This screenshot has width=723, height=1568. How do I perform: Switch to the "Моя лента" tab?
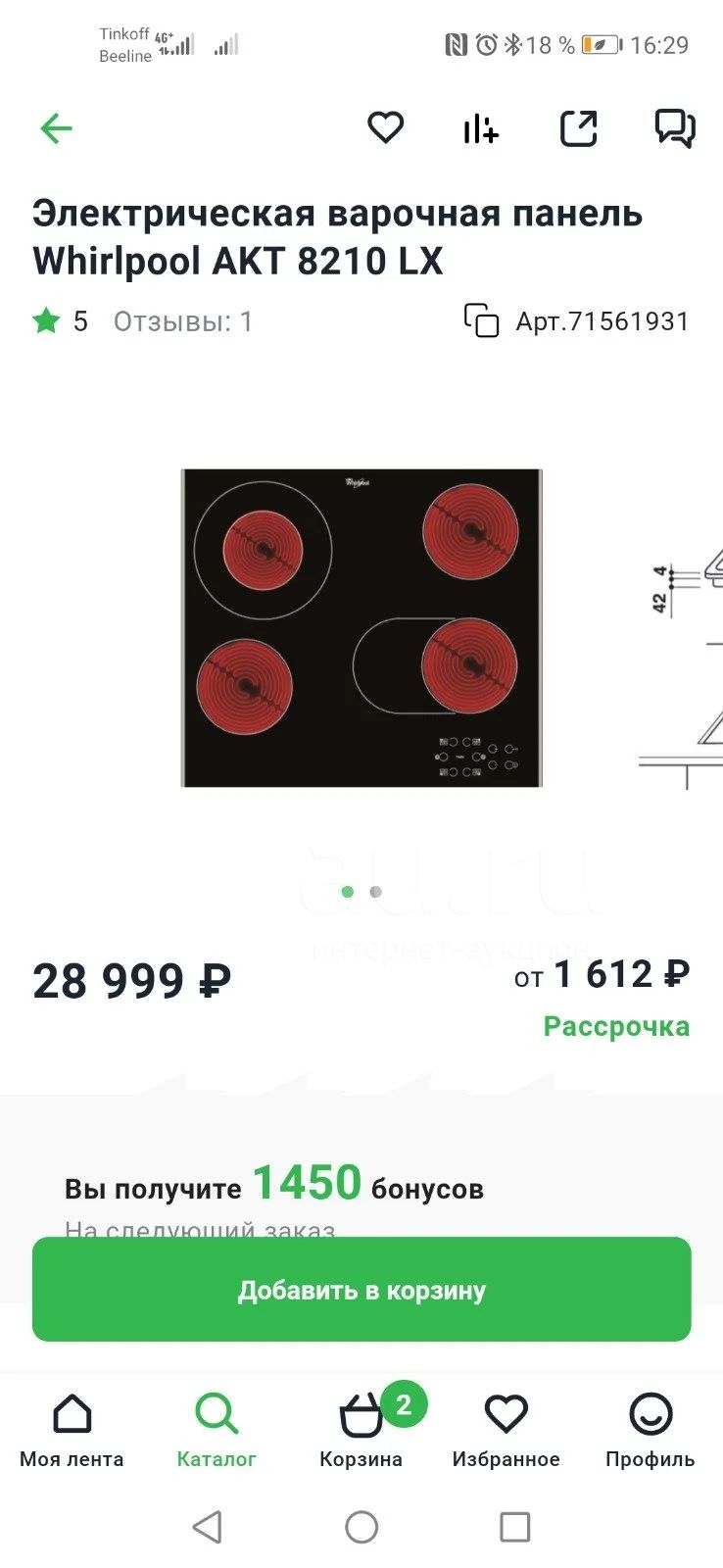tap(72, 1432)
